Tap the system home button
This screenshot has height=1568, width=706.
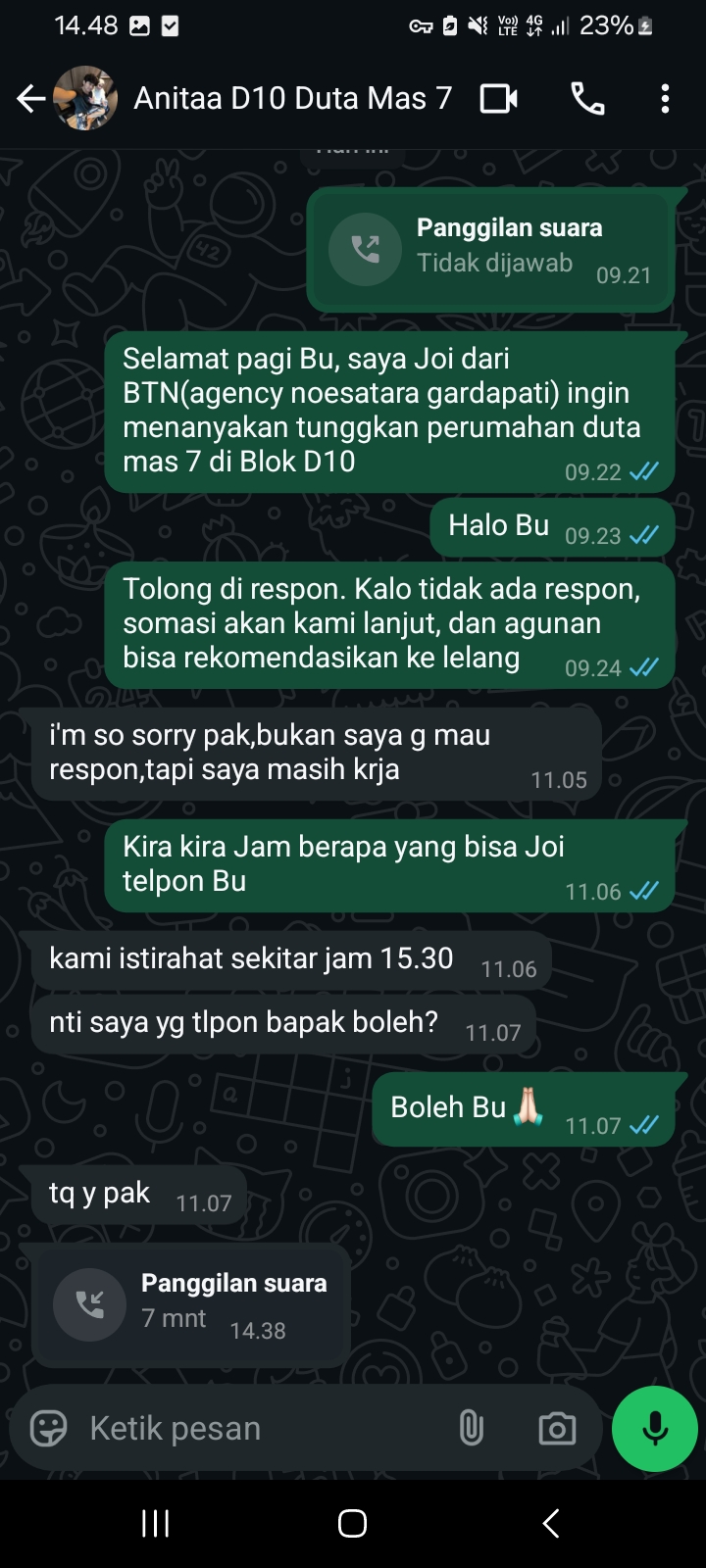pos(352,1523)
